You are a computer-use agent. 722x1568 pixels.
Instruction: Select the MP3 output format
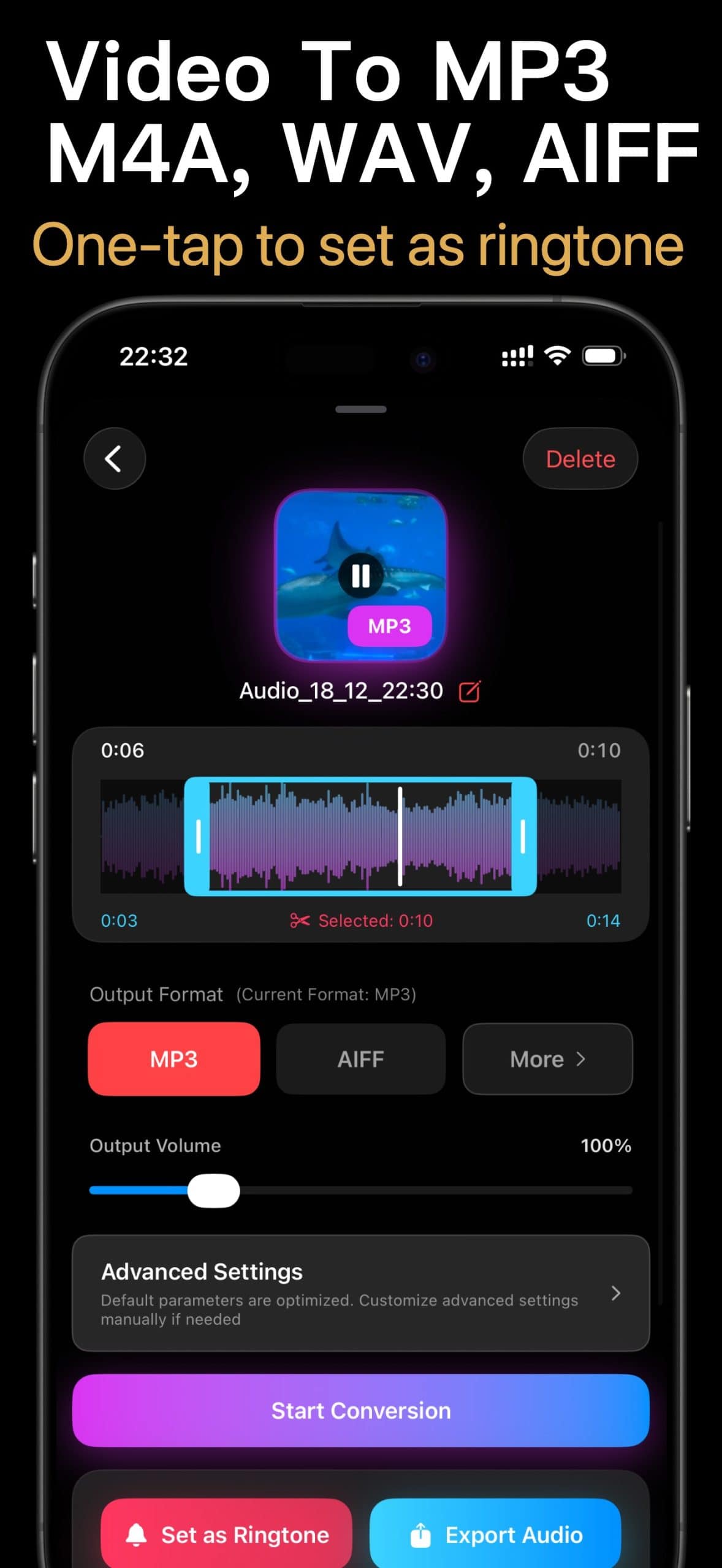coord(174,1059)
